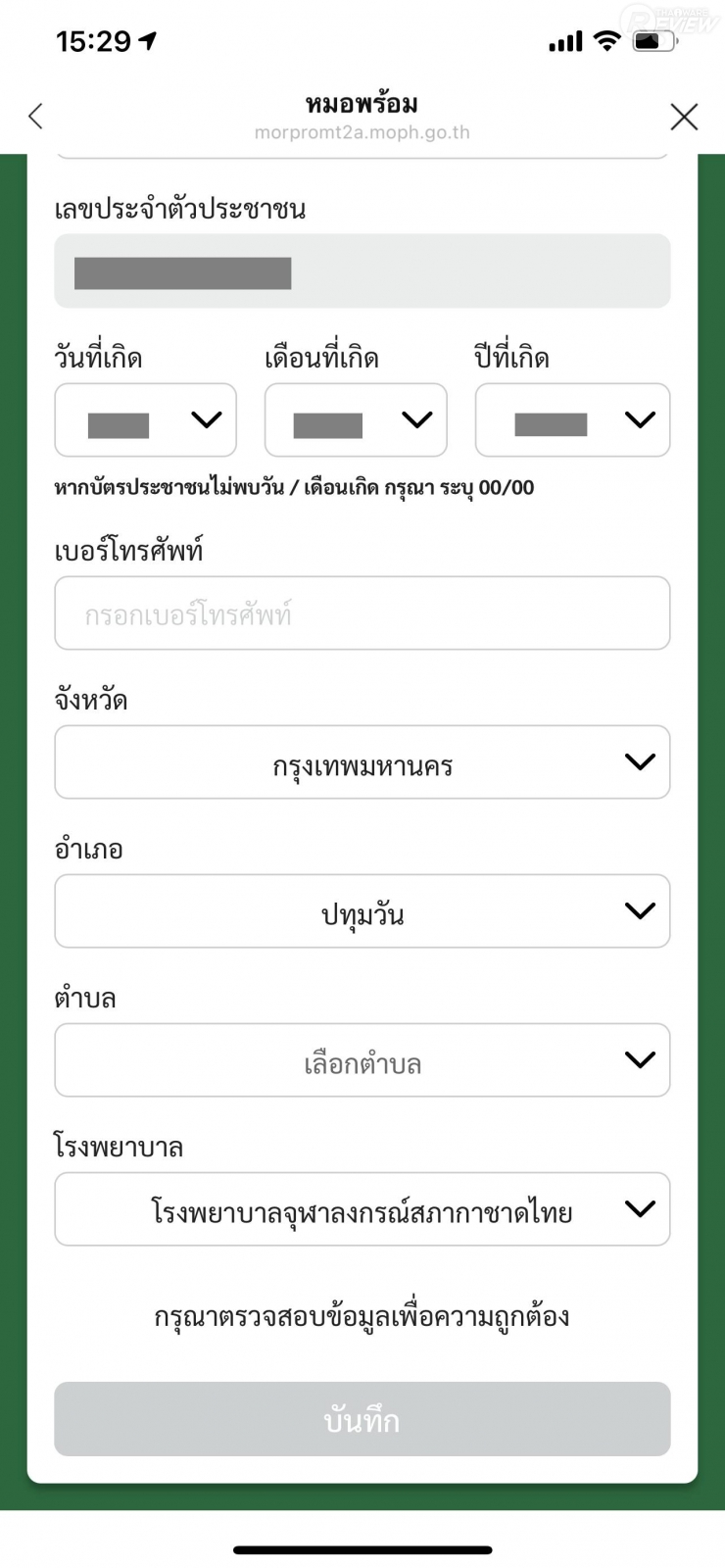This screenshot has width=725, height=1568.
Task: Expand the เลือกตำบล subdistrict picker
Action: tap(362, 1060)
